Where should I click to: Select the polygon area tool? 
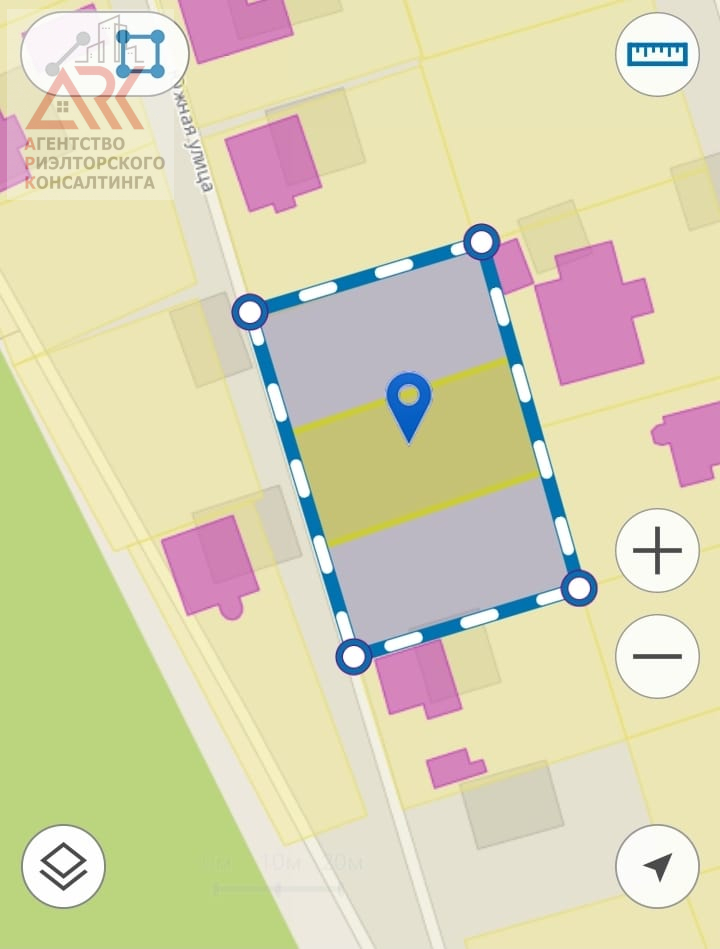point(140,54)
